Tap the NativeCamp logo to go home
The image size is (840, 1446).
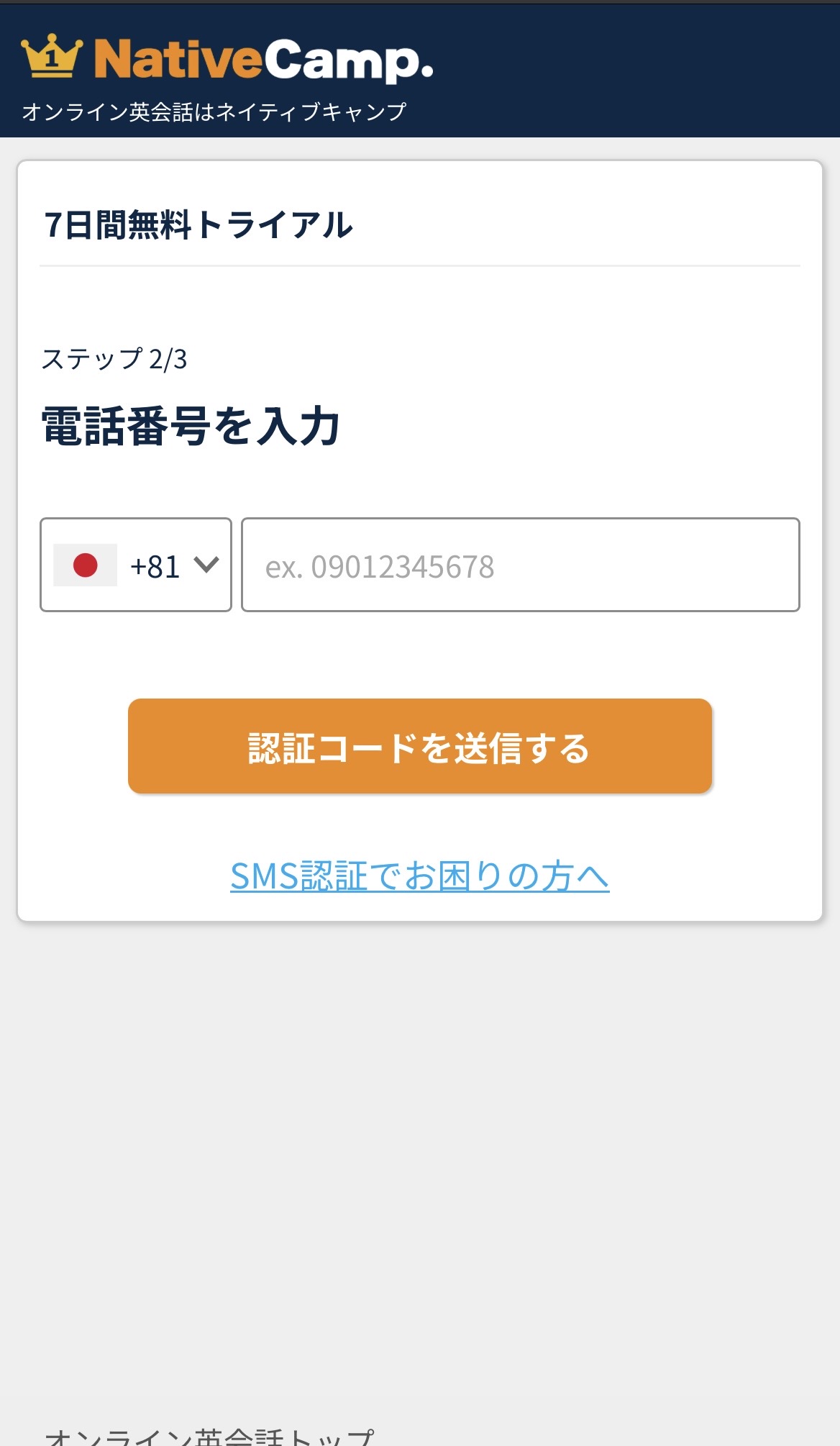pos(227,59)
